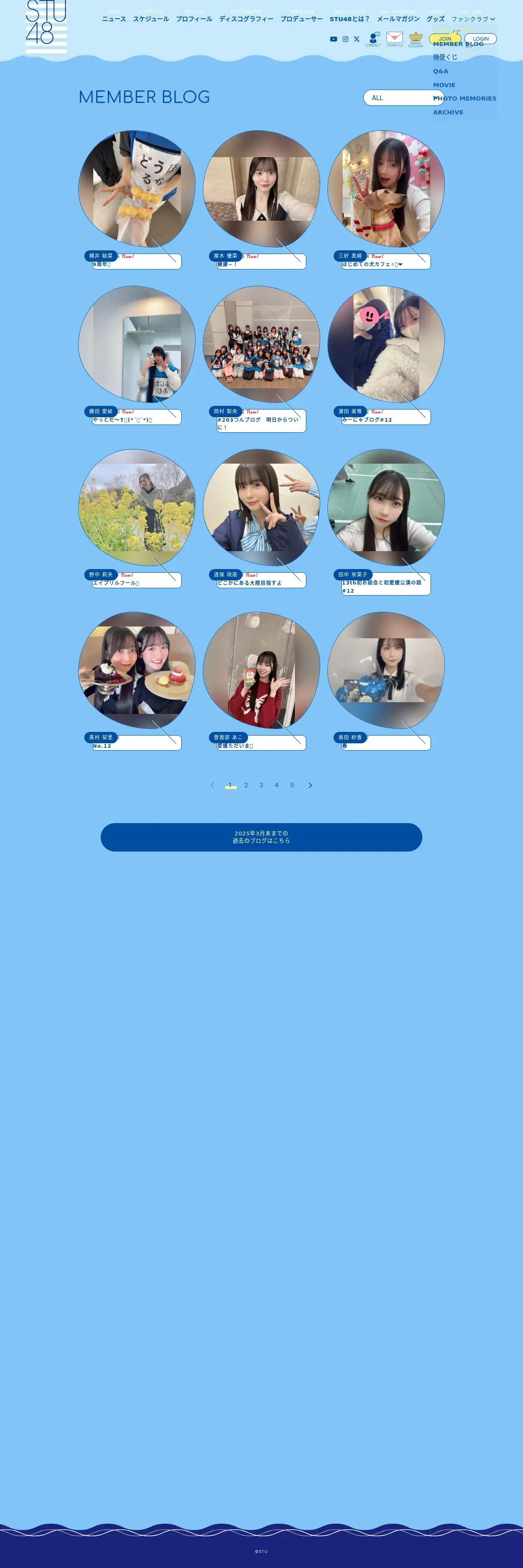Viewport: 523px width, 1568px height.
Task: Open past blogs until March 2025 button
Action: tap(261, 837)
